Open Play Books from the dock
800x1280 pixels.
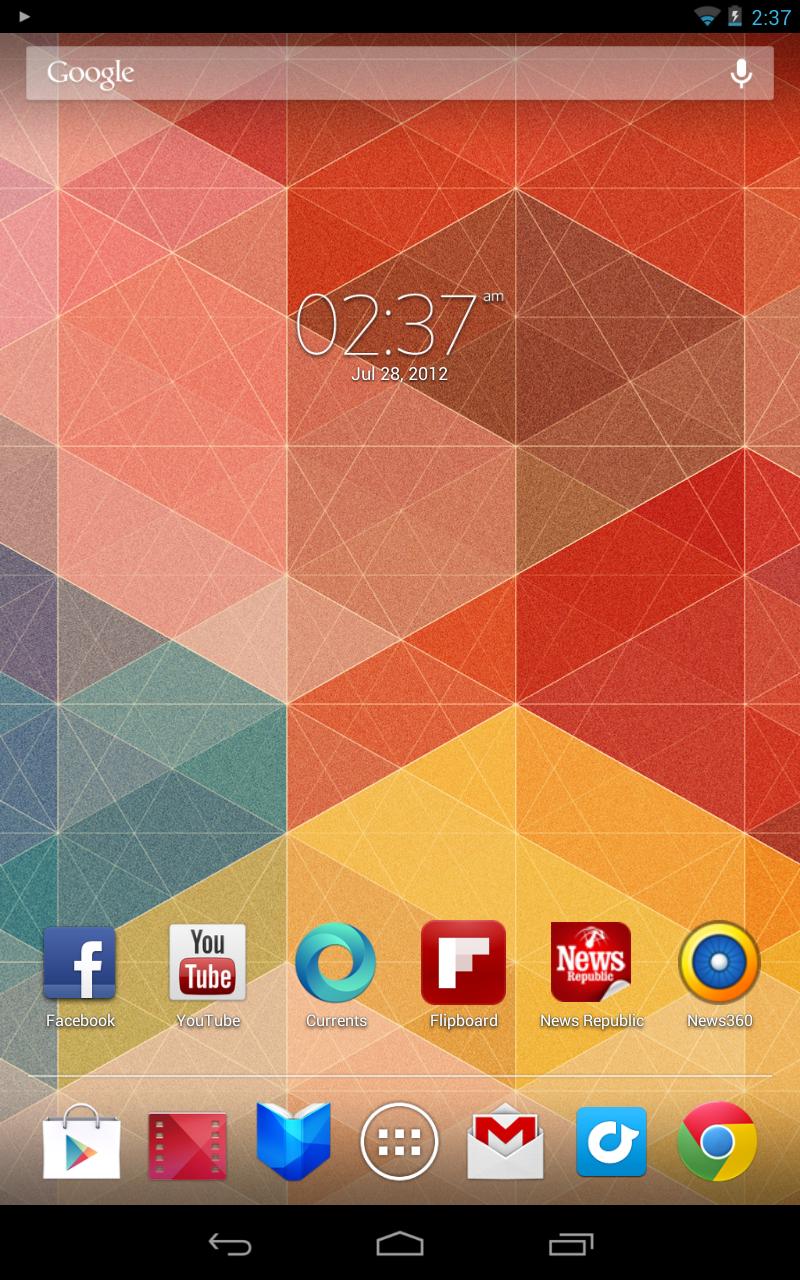click(293, 1142)
